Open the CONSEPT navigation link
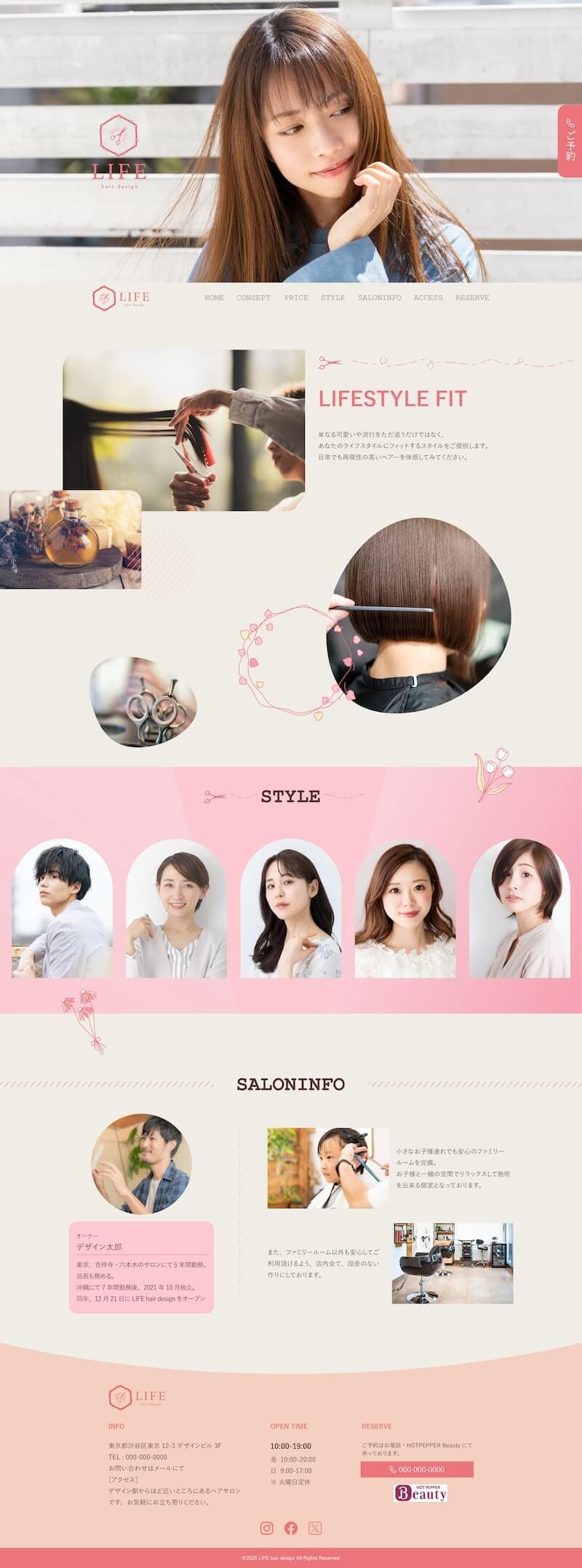Image resolution: width=582 pixels, height=1568 pixels. click(x=253, y=297)
